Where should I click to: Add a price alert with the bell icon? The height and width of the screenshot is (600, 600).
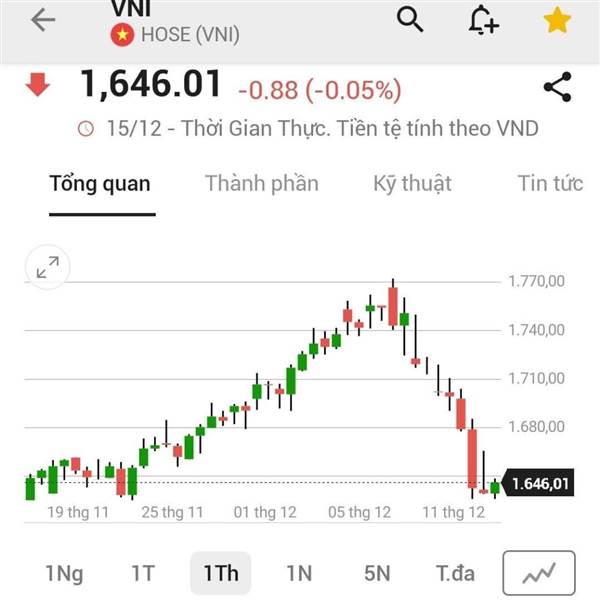(484, 20)
